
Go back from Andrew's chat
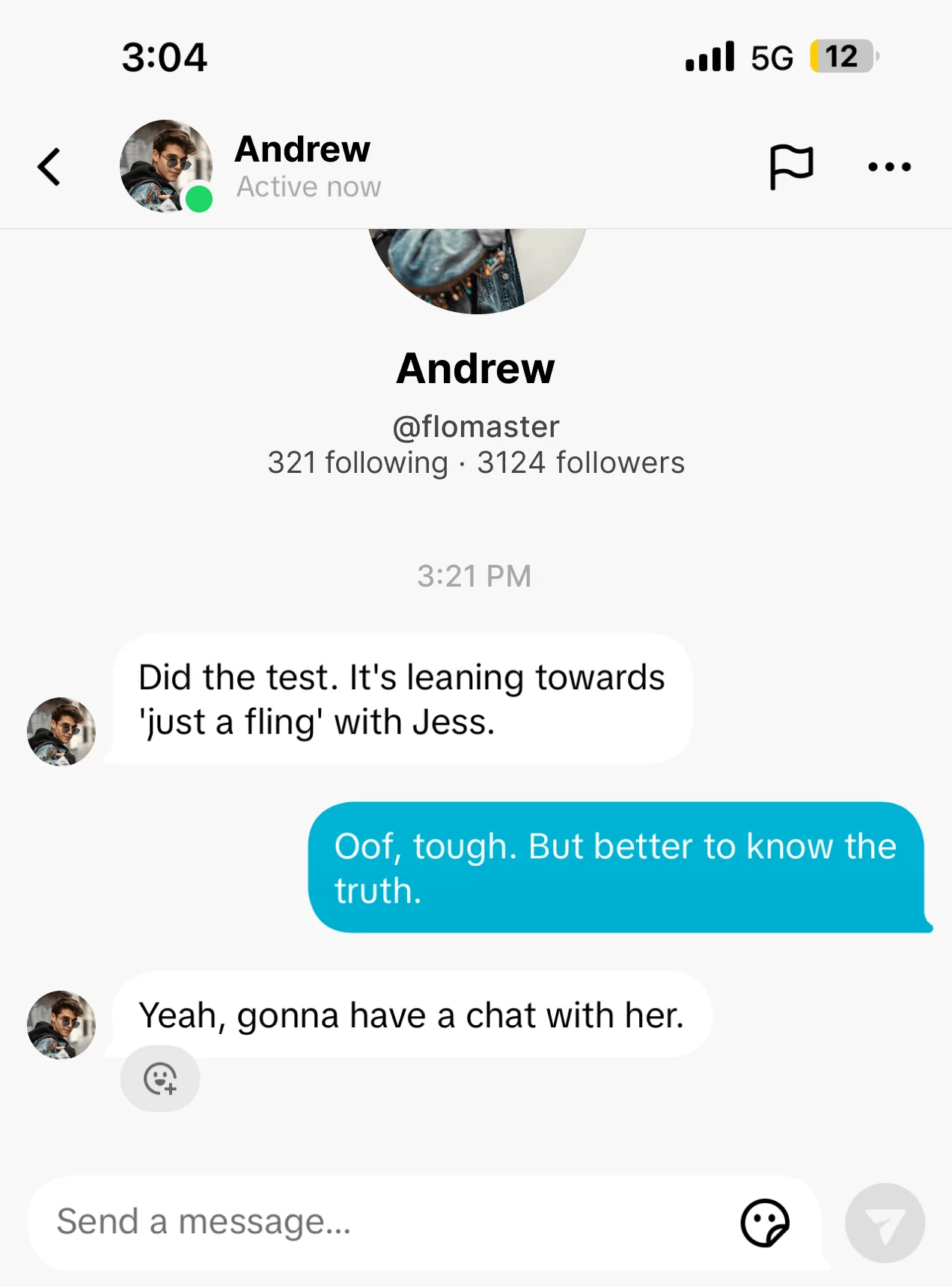[49, 166]
